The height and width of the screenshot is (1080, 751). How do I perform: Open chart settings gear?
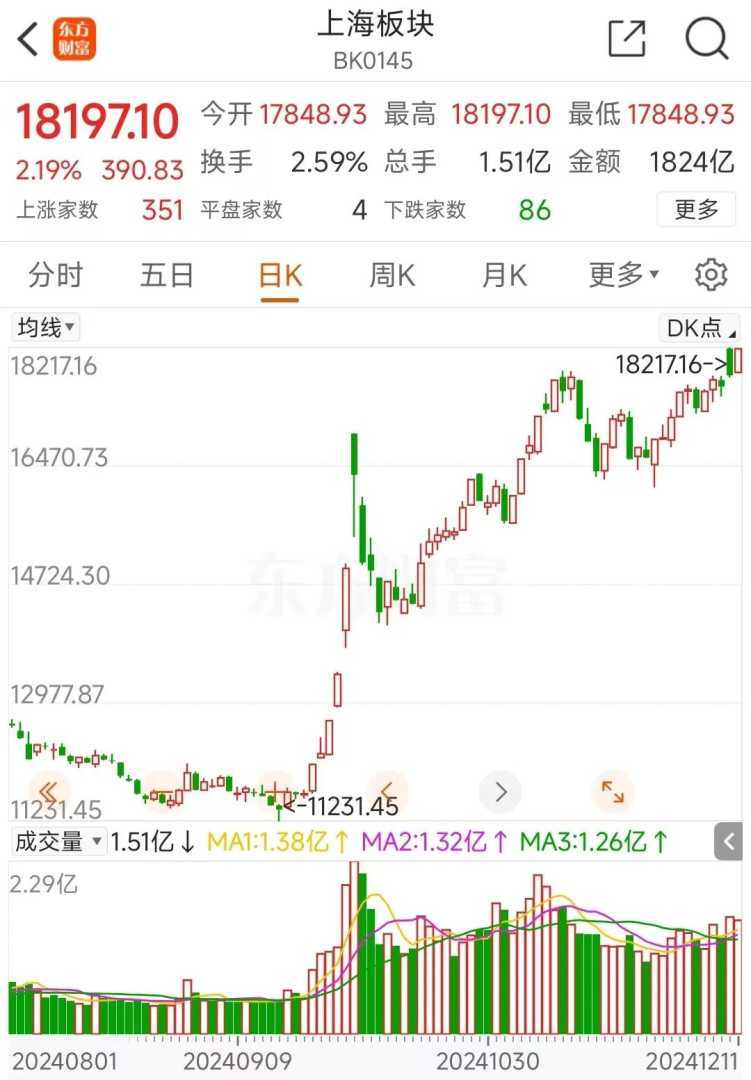711,275
